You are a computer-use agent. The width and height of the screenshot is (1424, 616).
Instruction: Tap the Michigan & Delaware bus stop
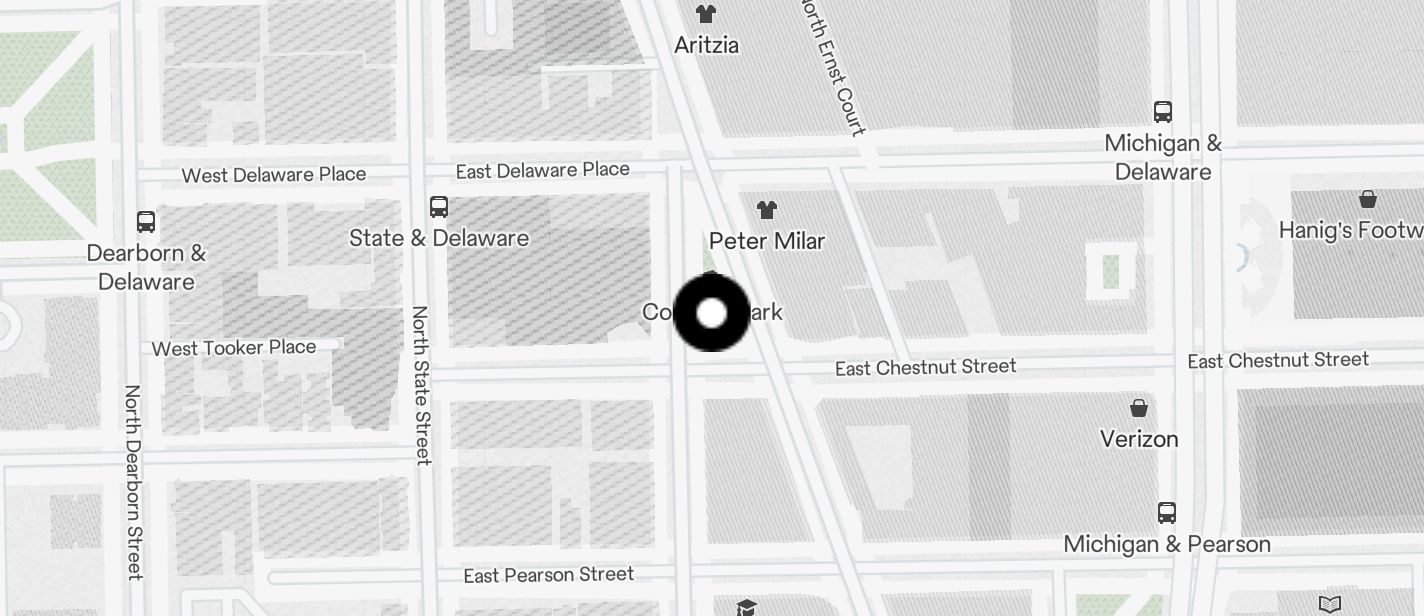pos(1162,112)
